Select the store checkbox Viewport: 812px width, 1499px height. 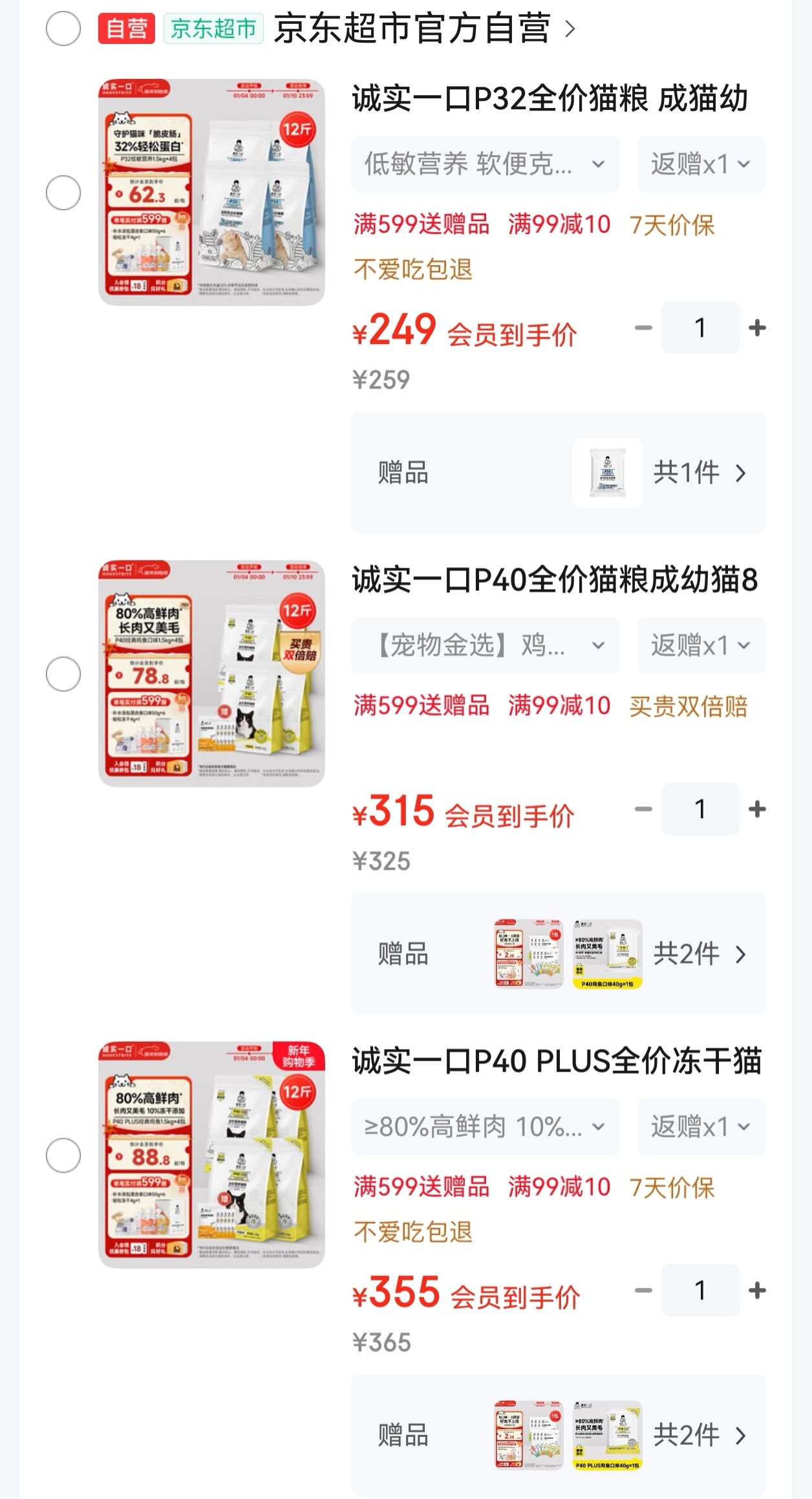tap(62, 29)
